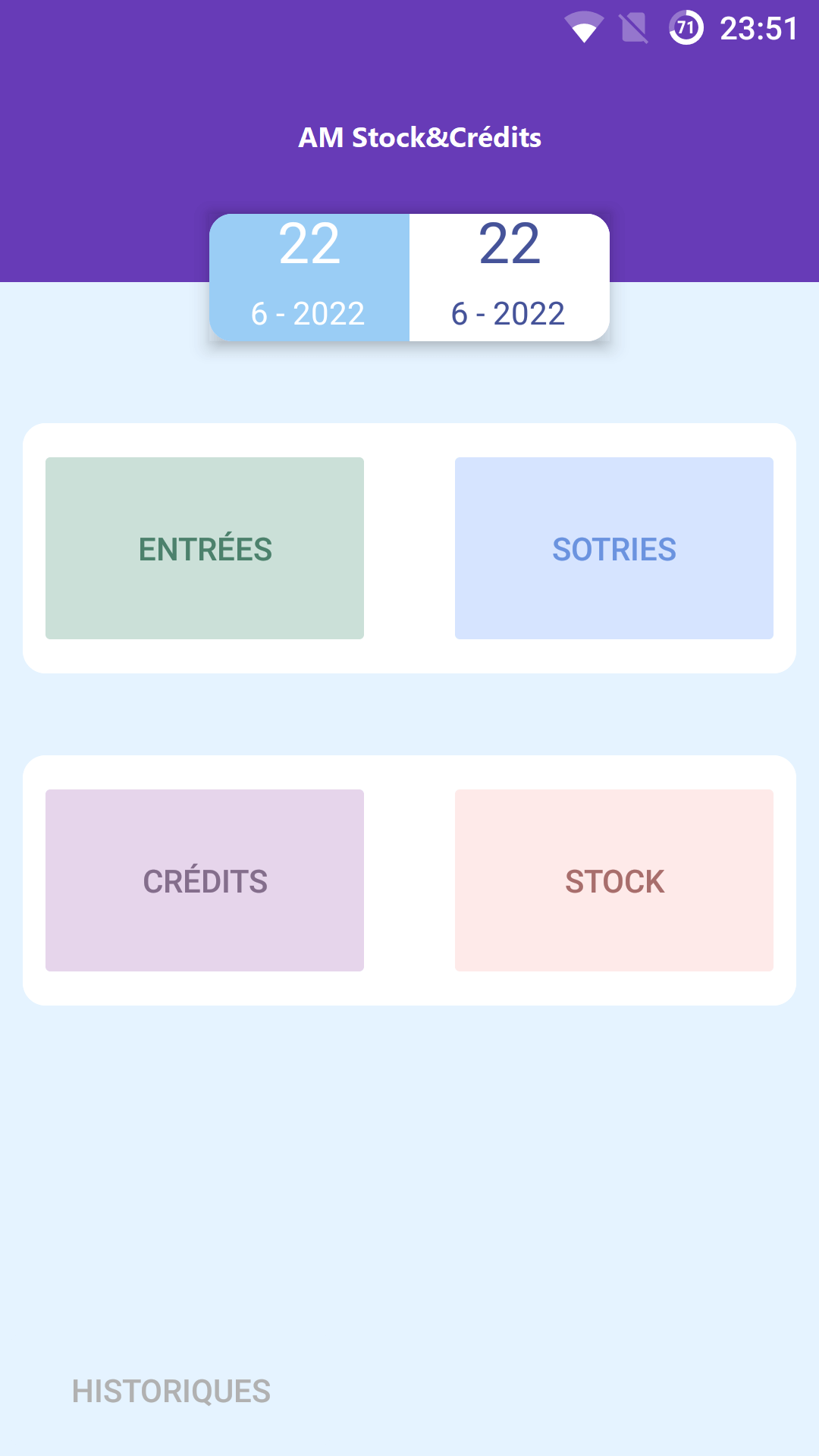The image size is (819, 1456).
Task: Select the white end date 22 6-2022
Action: pyautogui.click(x=510, y=278)
